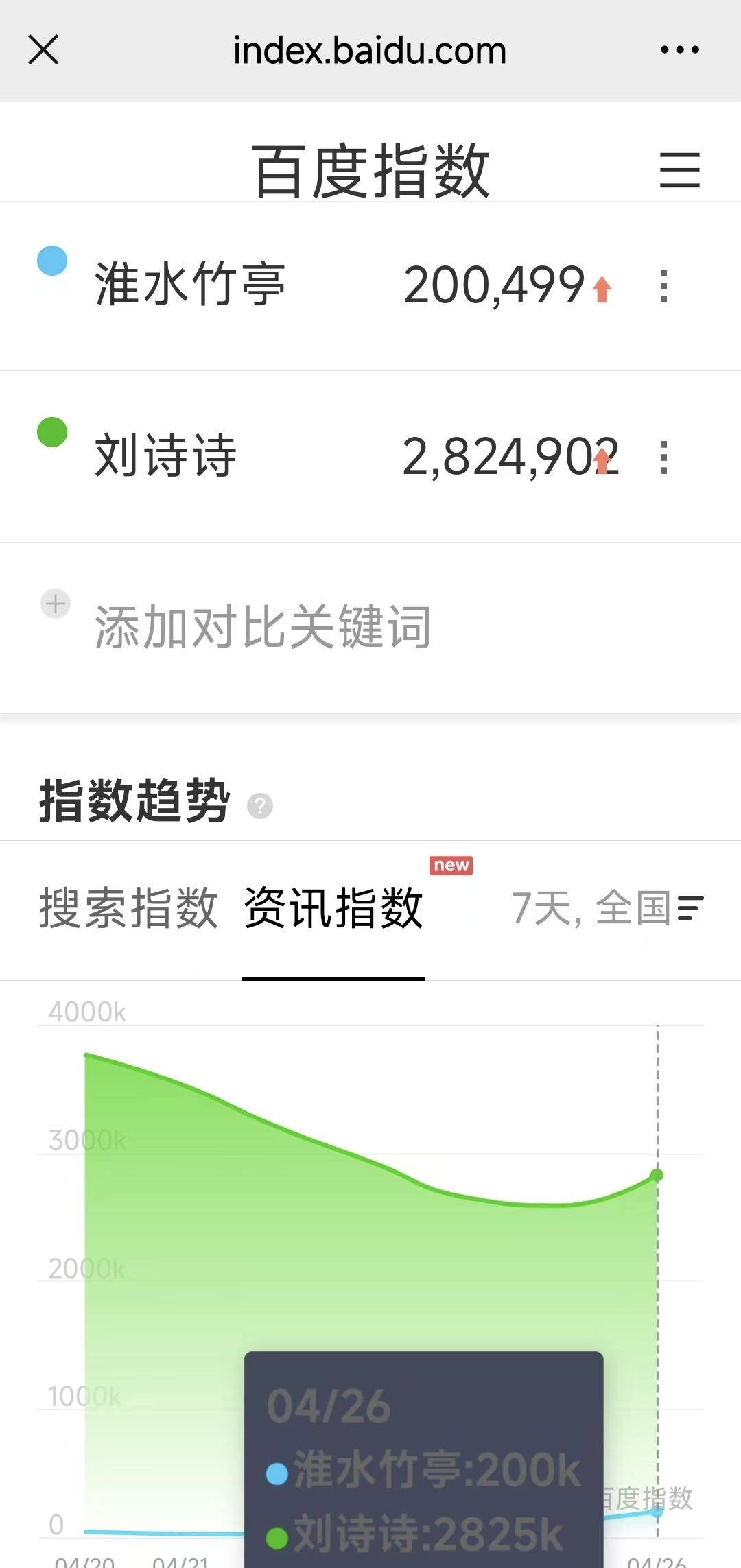The width and height of the screenshot is (741, 1568).
Task: Open the browser three-dot overflow menu
Action: (x=679, y=50)
